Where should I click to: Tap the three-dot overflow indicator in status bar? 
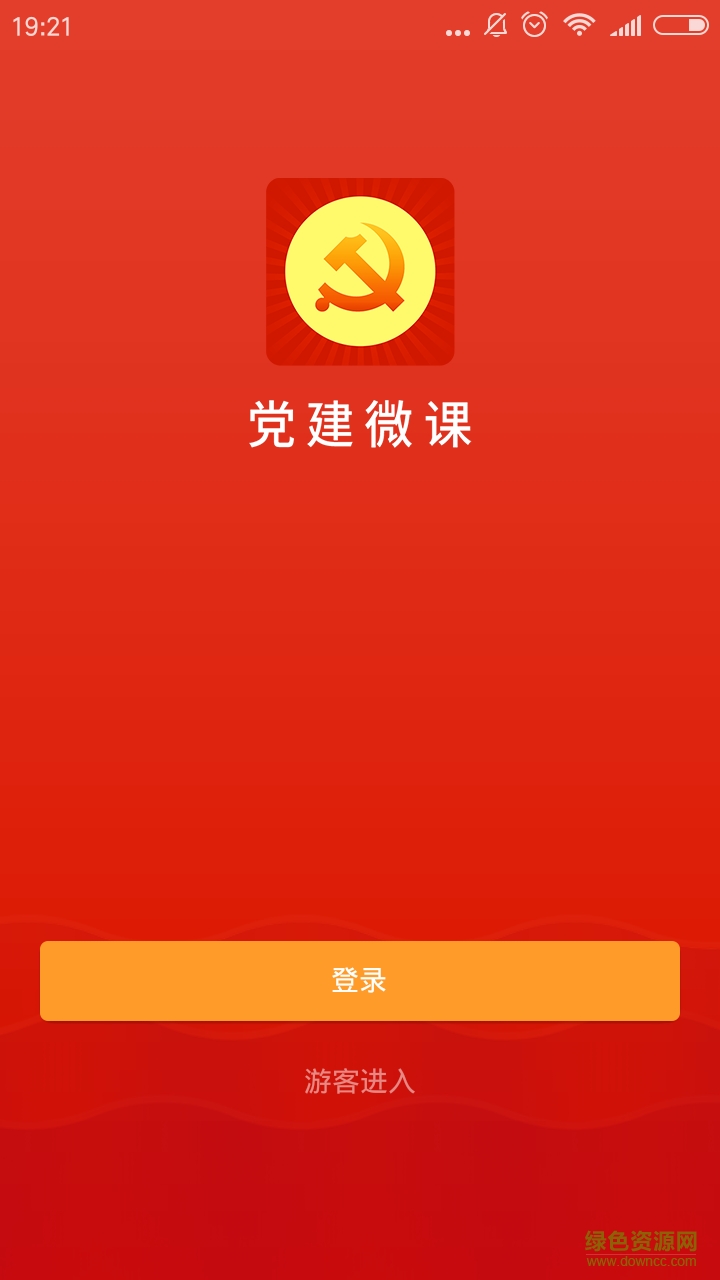[459, 30]
